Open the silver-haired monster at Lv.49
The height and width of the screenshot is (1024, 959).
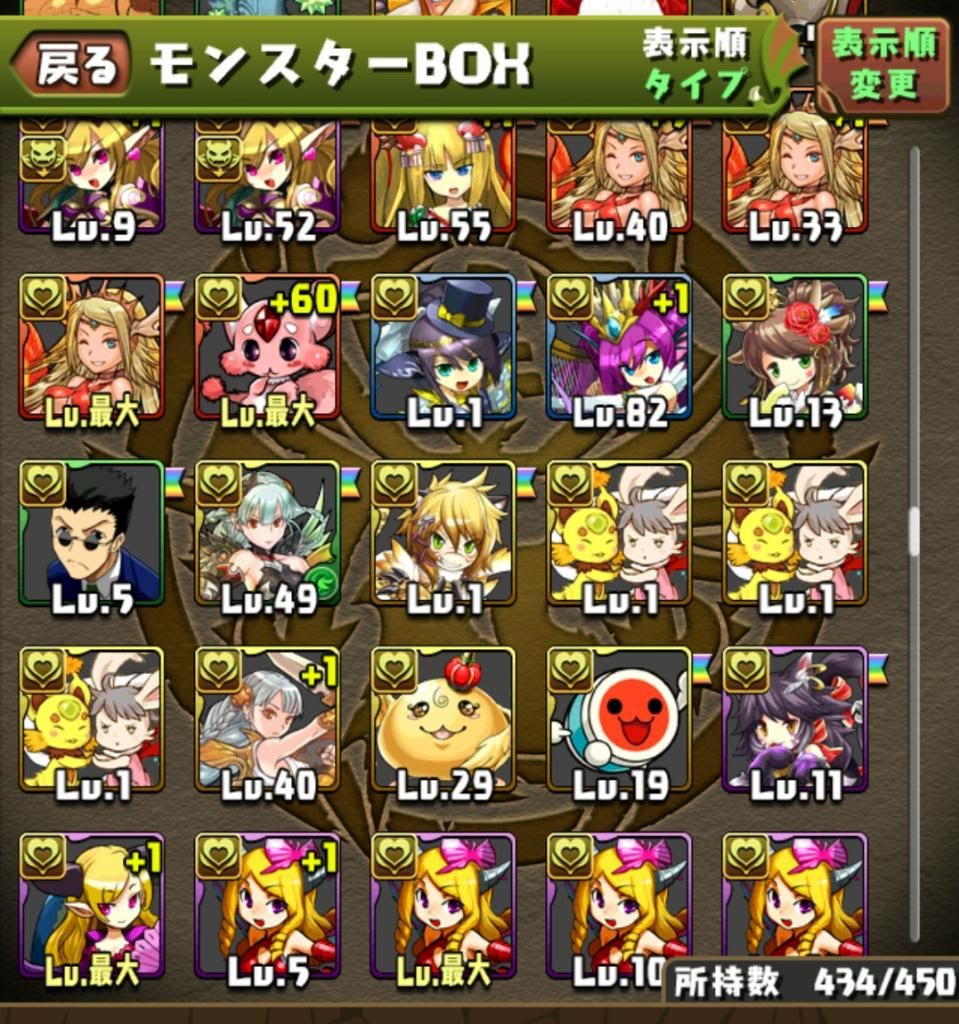[267, 533]
